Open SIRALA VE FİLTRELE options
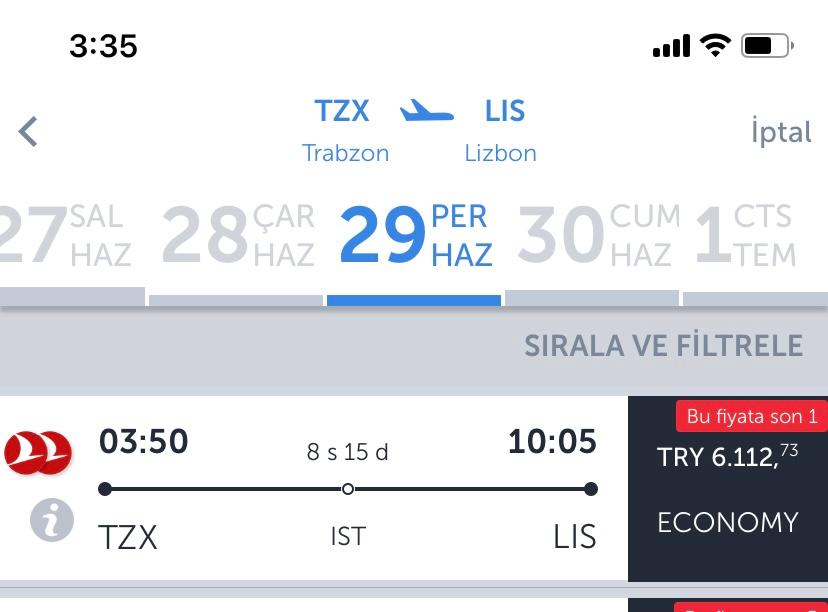Screen dimensions: 828x612 point(663,346)
